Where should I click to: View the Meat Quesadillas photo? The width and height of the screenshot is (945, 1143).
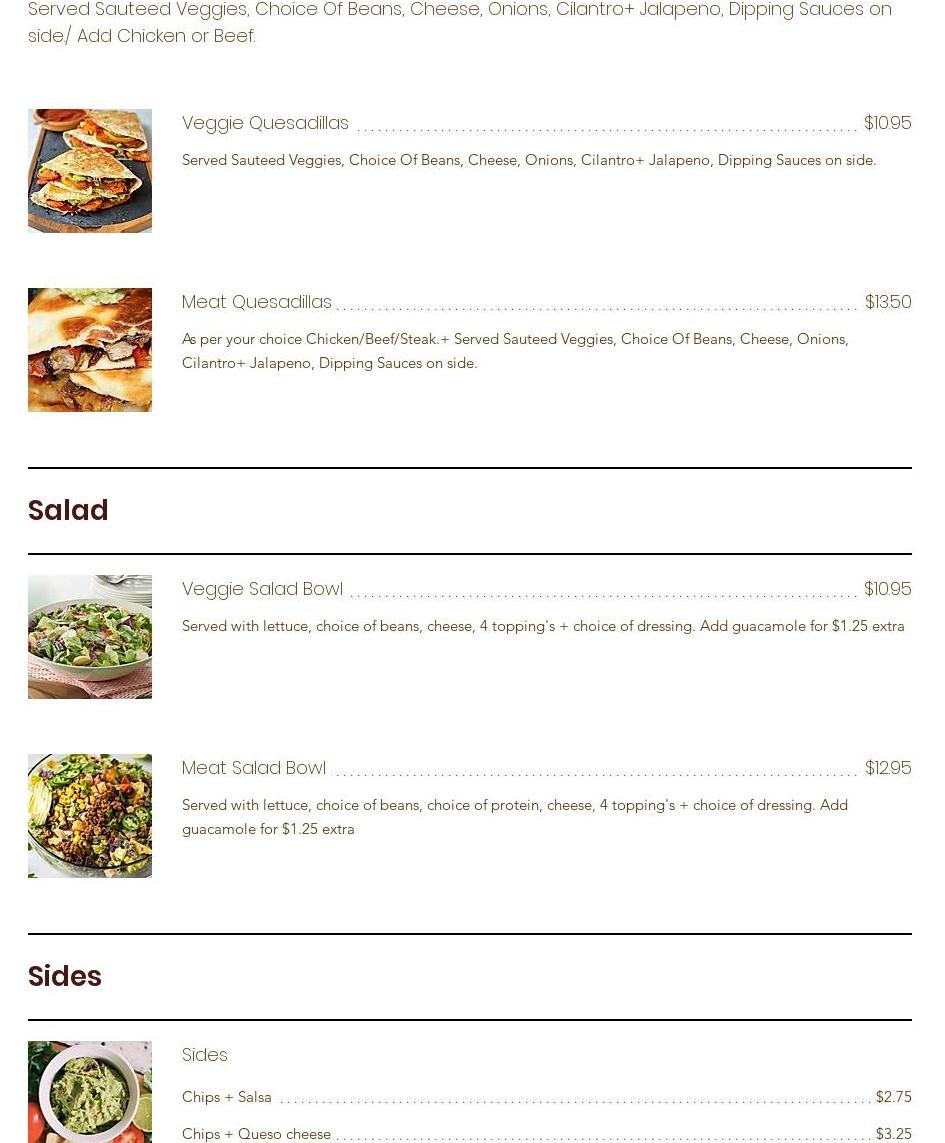90,350
